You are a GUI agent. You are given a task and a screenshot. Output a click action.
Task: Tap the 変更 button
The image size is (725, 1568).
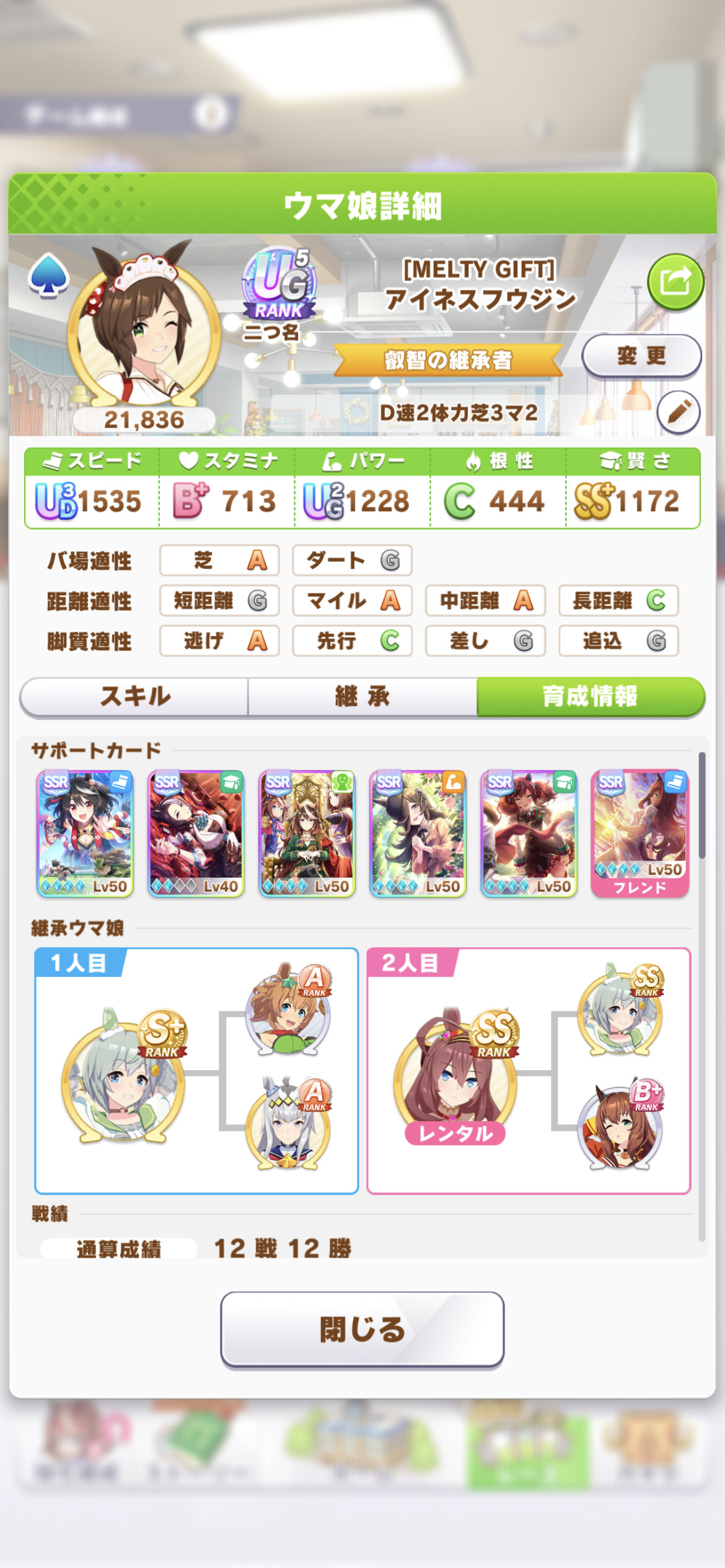pyautogui.click(x=641, y=356)
